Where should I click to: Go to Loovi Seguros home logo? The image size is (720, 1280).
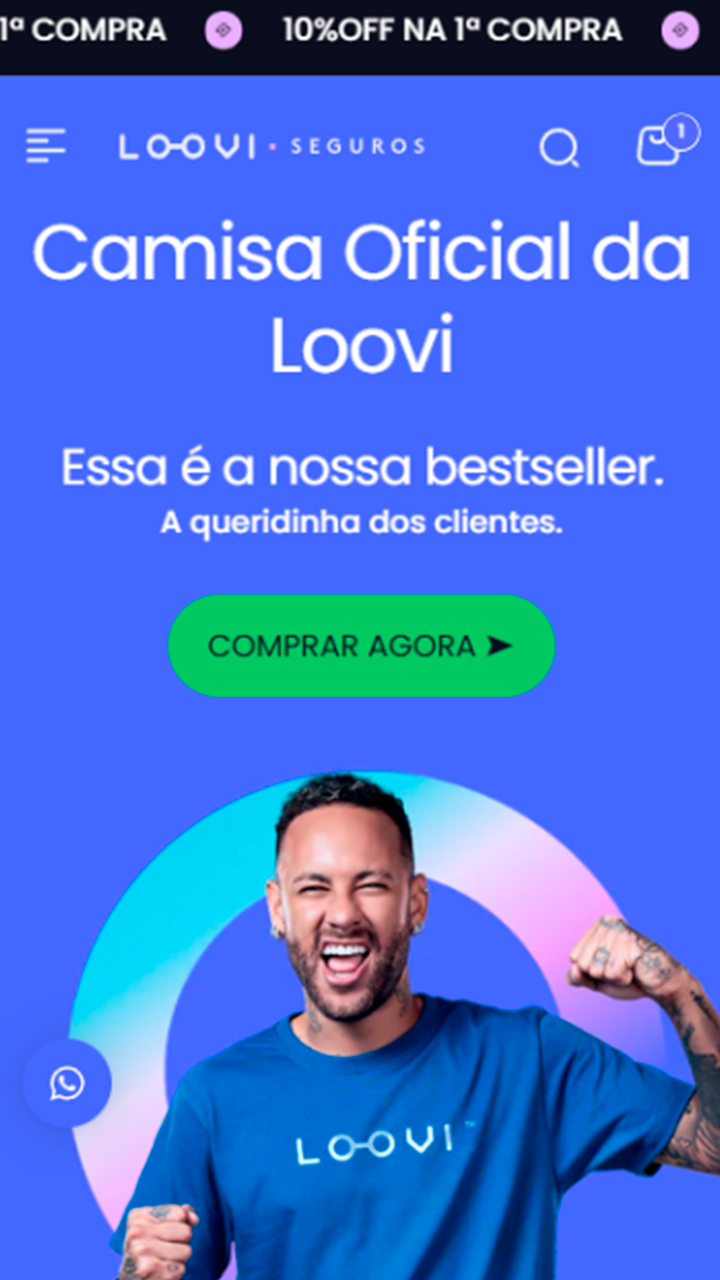[x=272, y=147]
